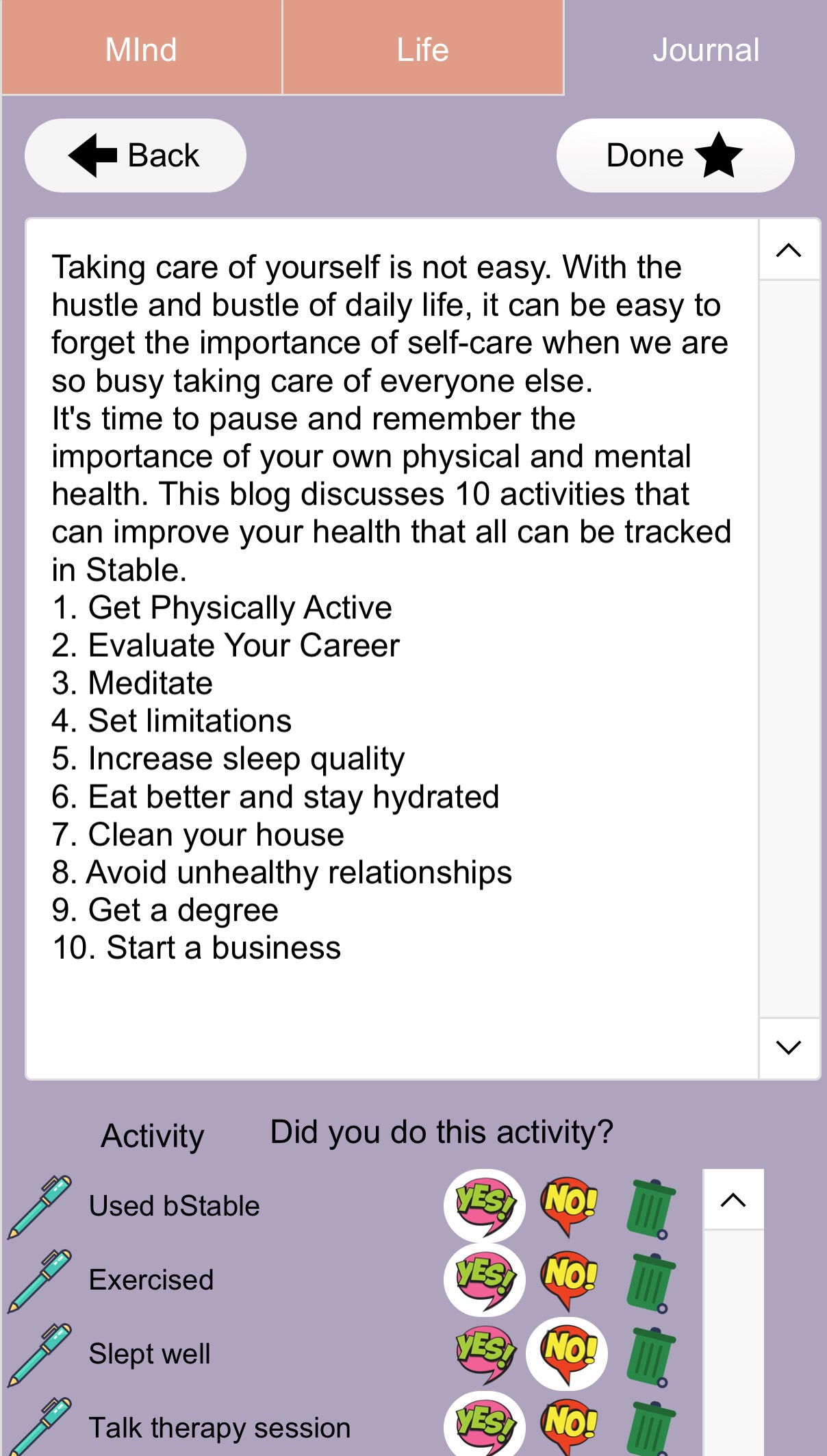827x1456 pixels.
Task: Switch to the MInd tab
Action: (x=142, y=48)
